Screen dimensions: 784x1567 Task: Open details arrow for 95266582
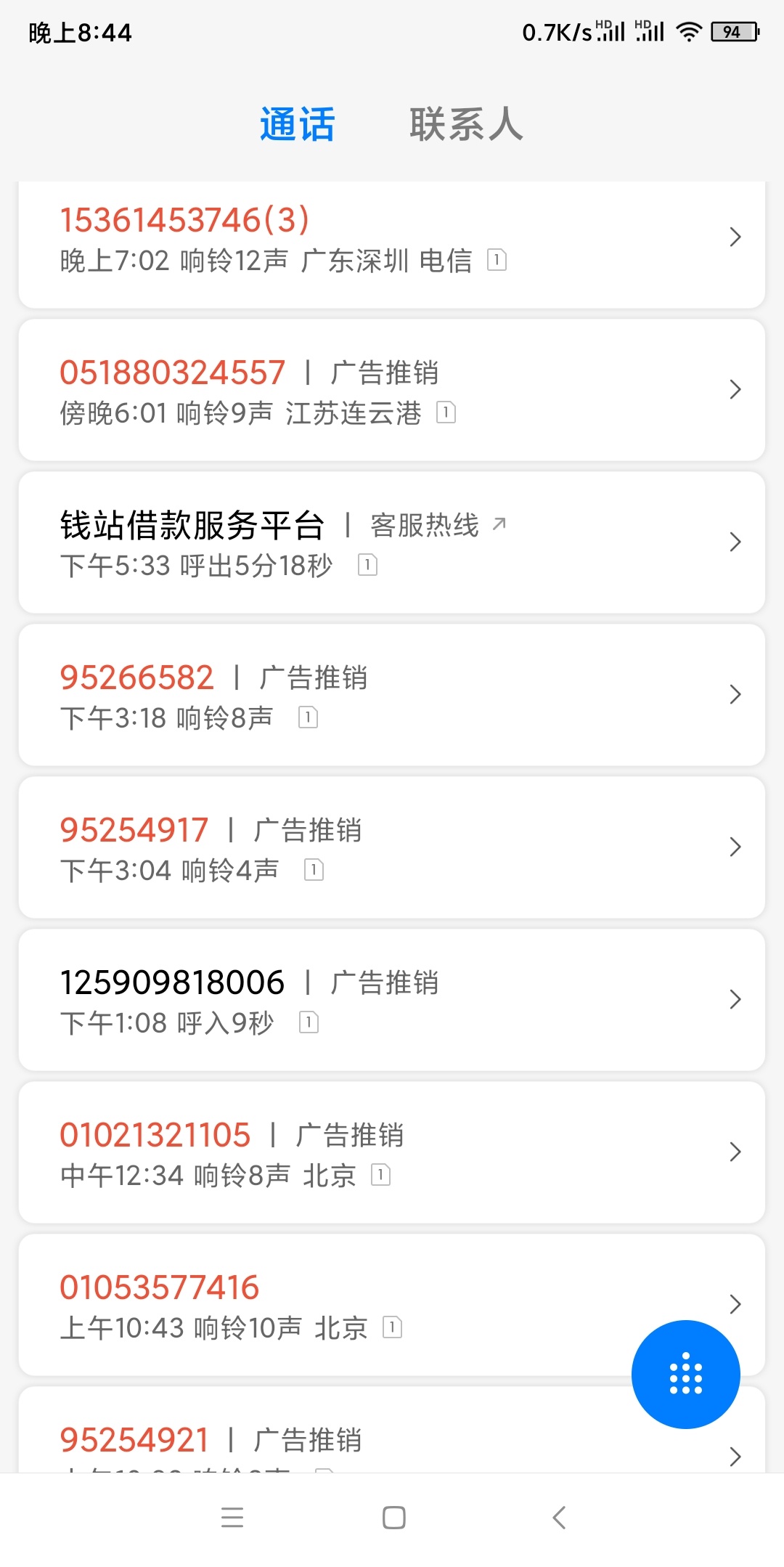coord(735,694)
